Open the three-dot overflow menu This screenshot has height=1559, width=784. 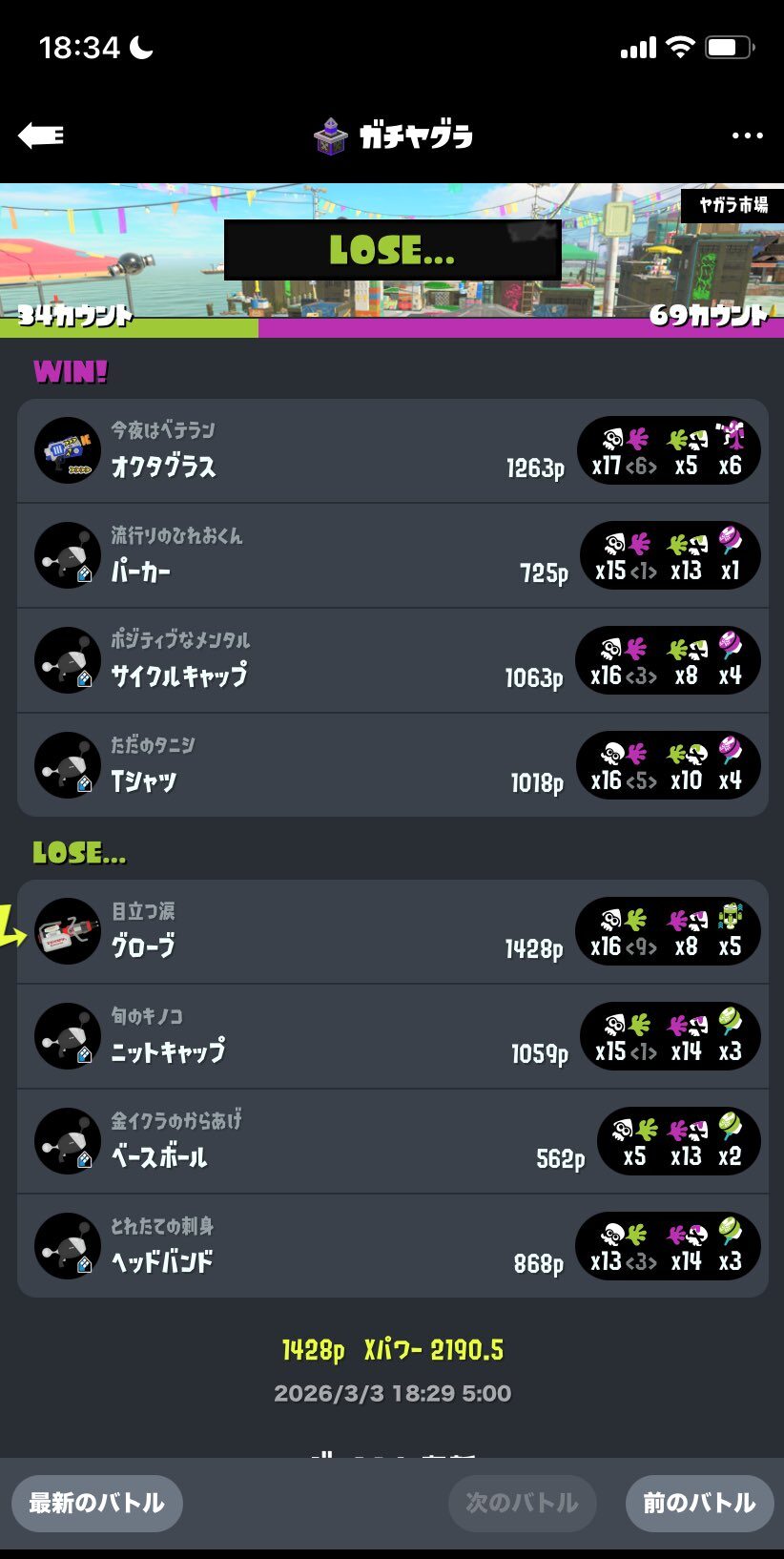747,135
